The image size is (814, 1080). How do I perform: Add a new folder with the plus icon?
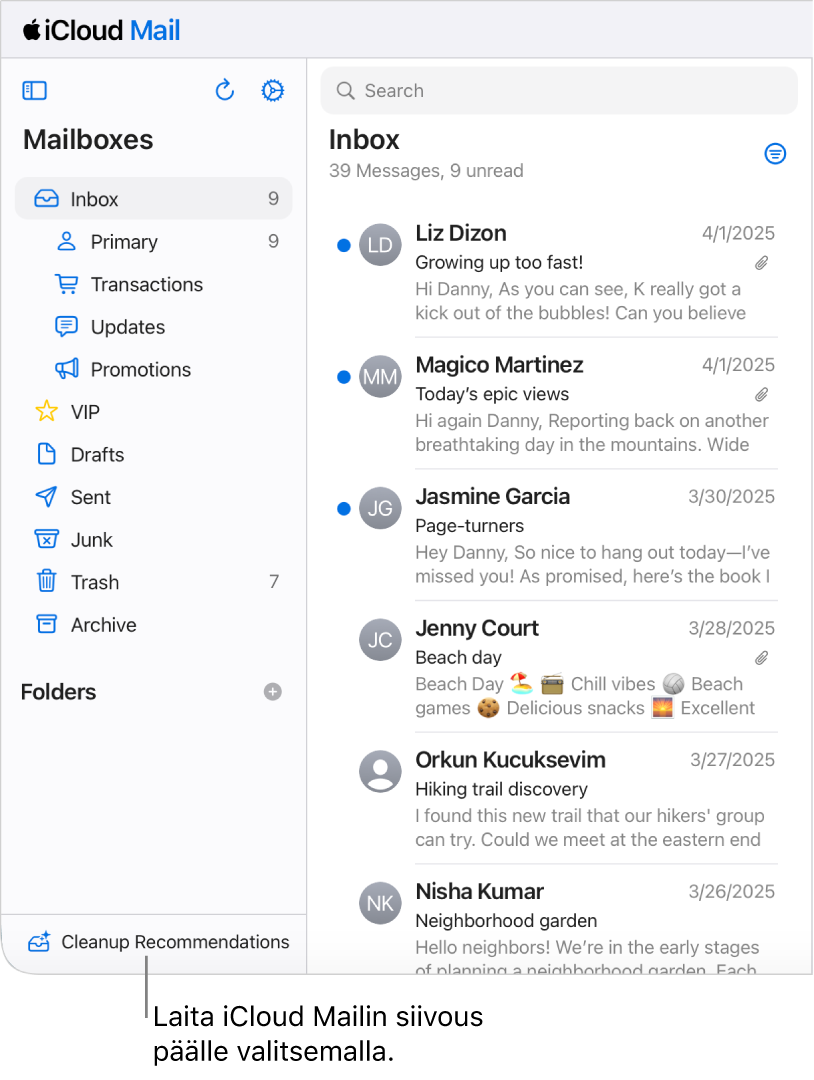click(272, 692)
